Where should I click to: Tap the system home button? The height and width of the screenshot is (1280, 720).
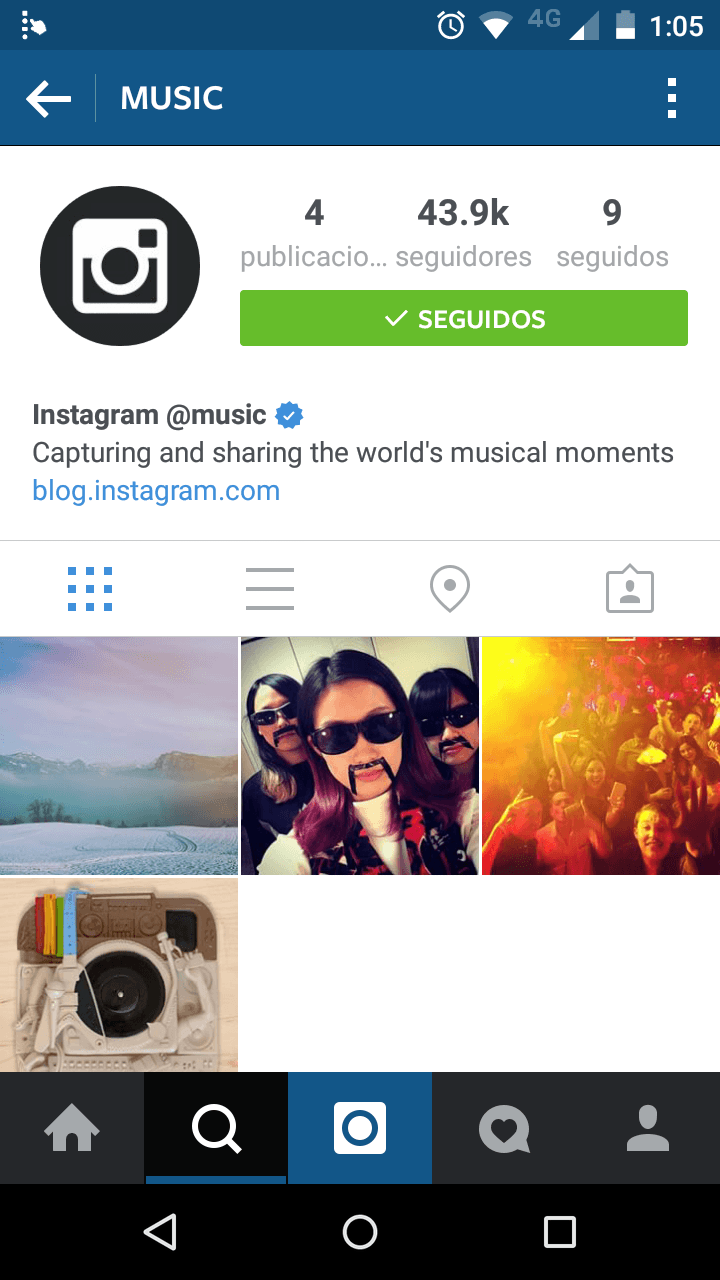[x=360, y=1232]
